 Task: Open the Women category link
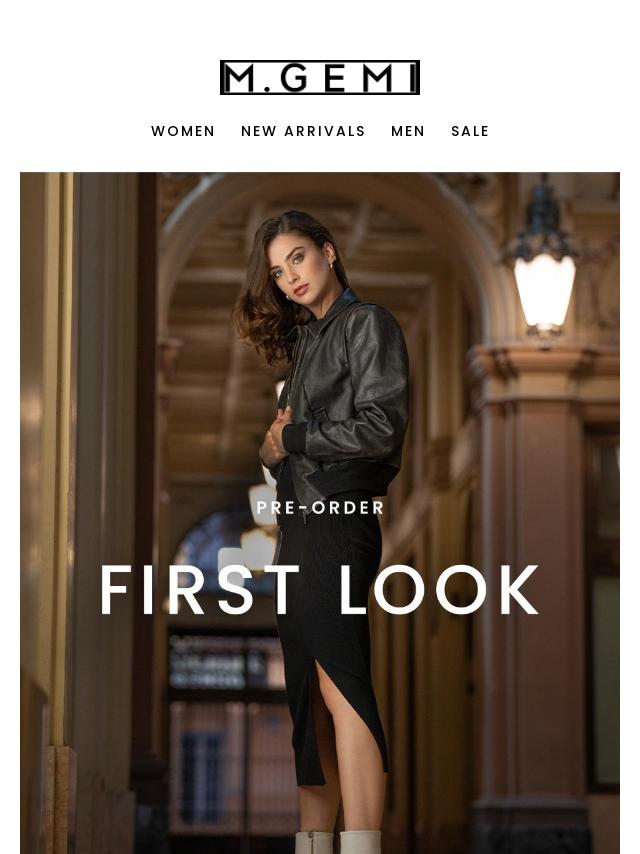tap(183, 131)
